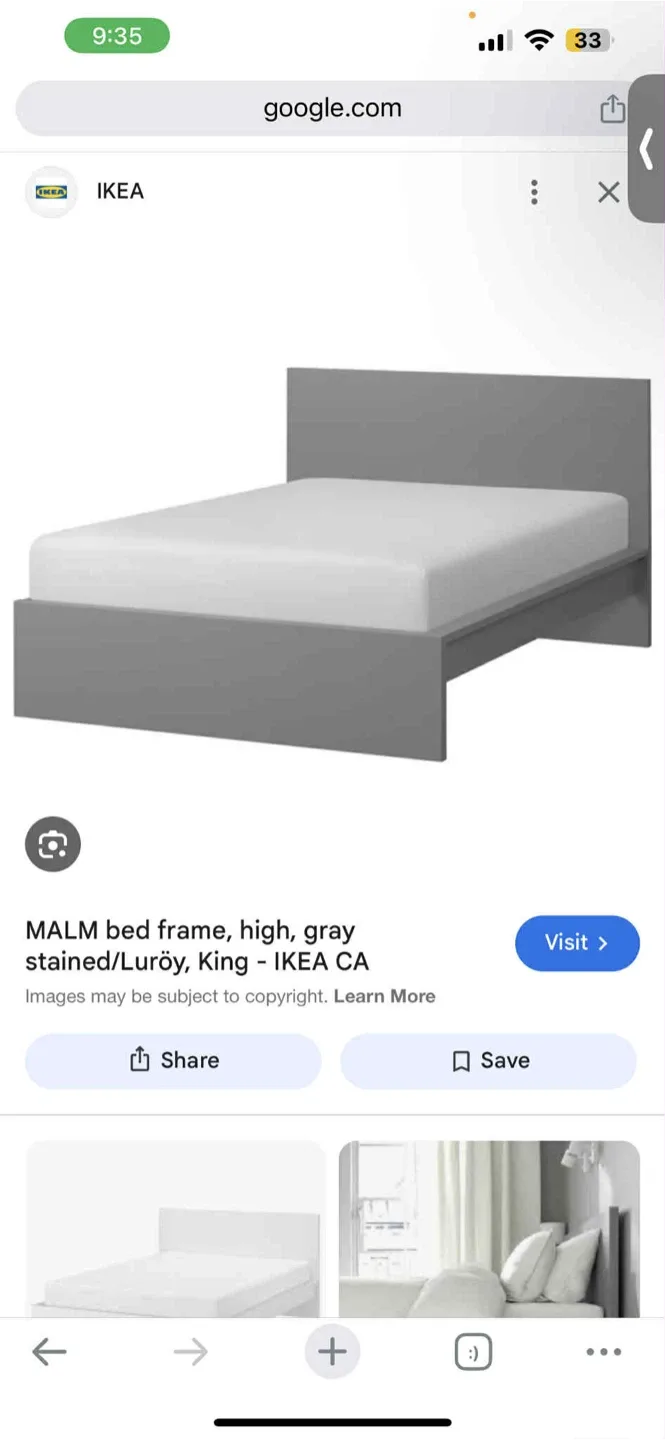Viewport: 665px width, 1440px height.
Task: Share this page from the address bar
Action: (612, 108)
